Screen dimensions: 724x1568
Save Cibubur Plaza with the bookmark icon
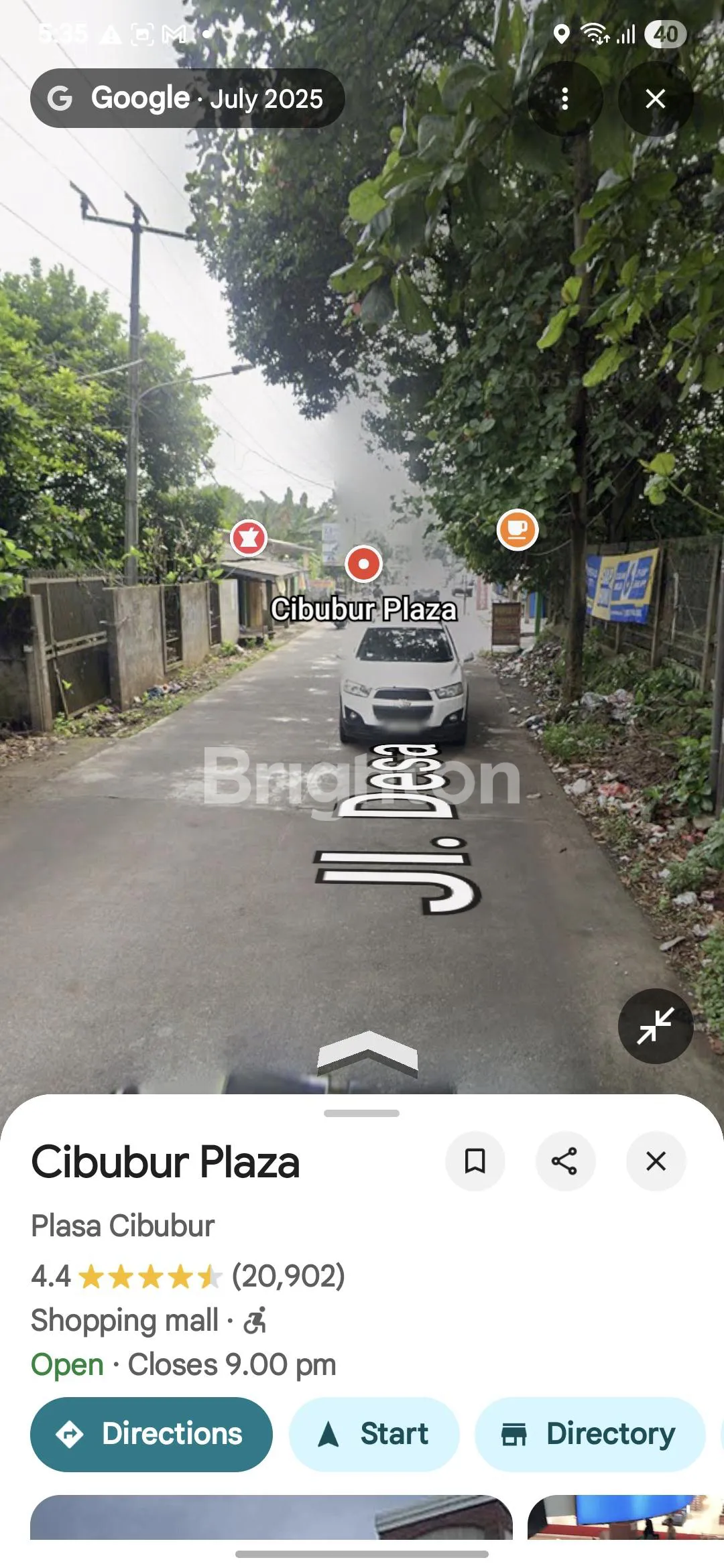click(475, 1161)
